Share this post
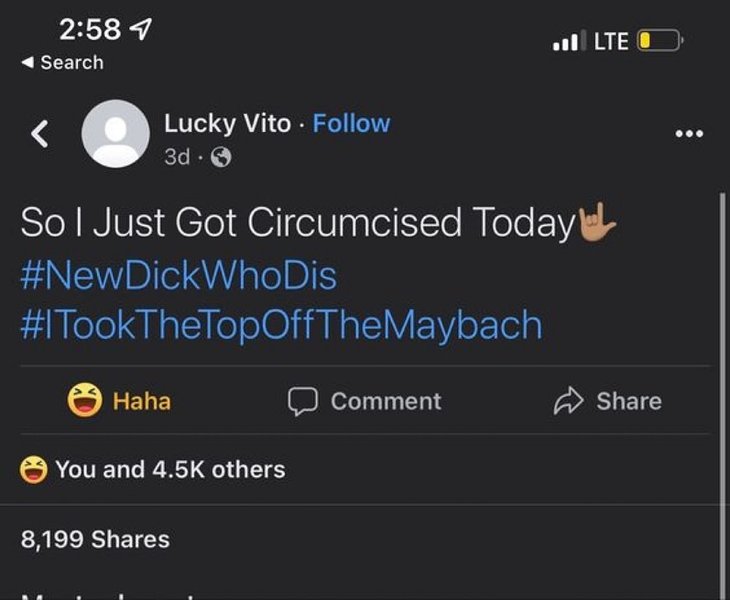The image size is (730, 600). click(x=607, y=401)
